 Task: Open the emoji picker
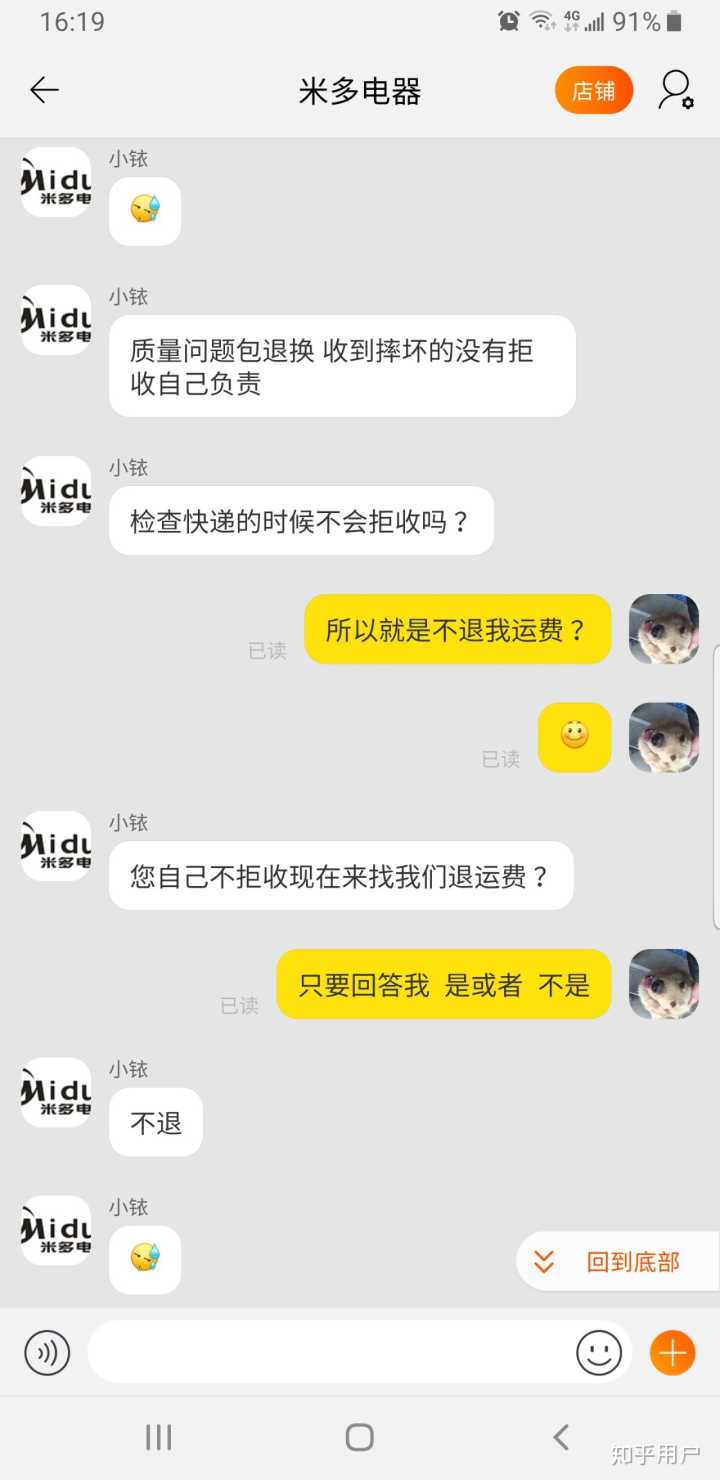pos(599,1353)
